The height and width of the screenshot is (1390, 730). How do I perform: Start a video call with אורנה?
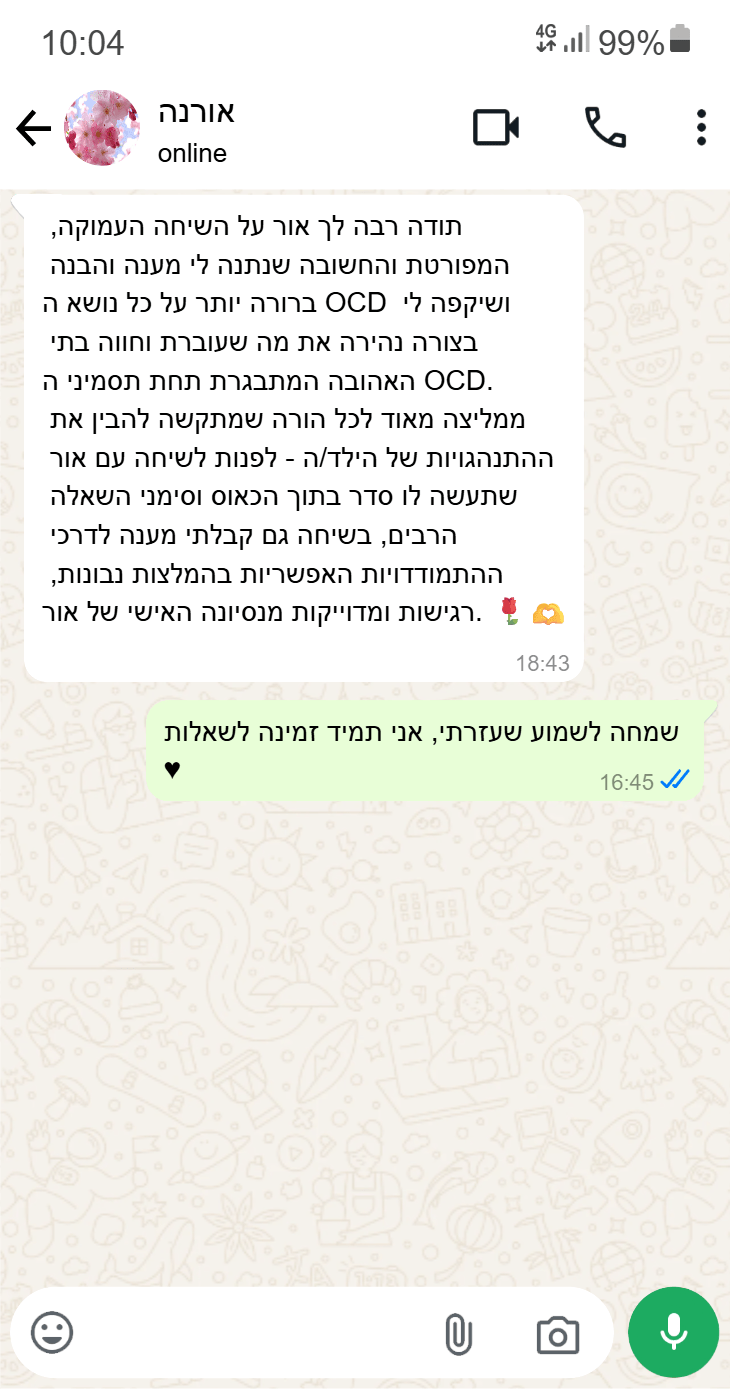point(496,128)
